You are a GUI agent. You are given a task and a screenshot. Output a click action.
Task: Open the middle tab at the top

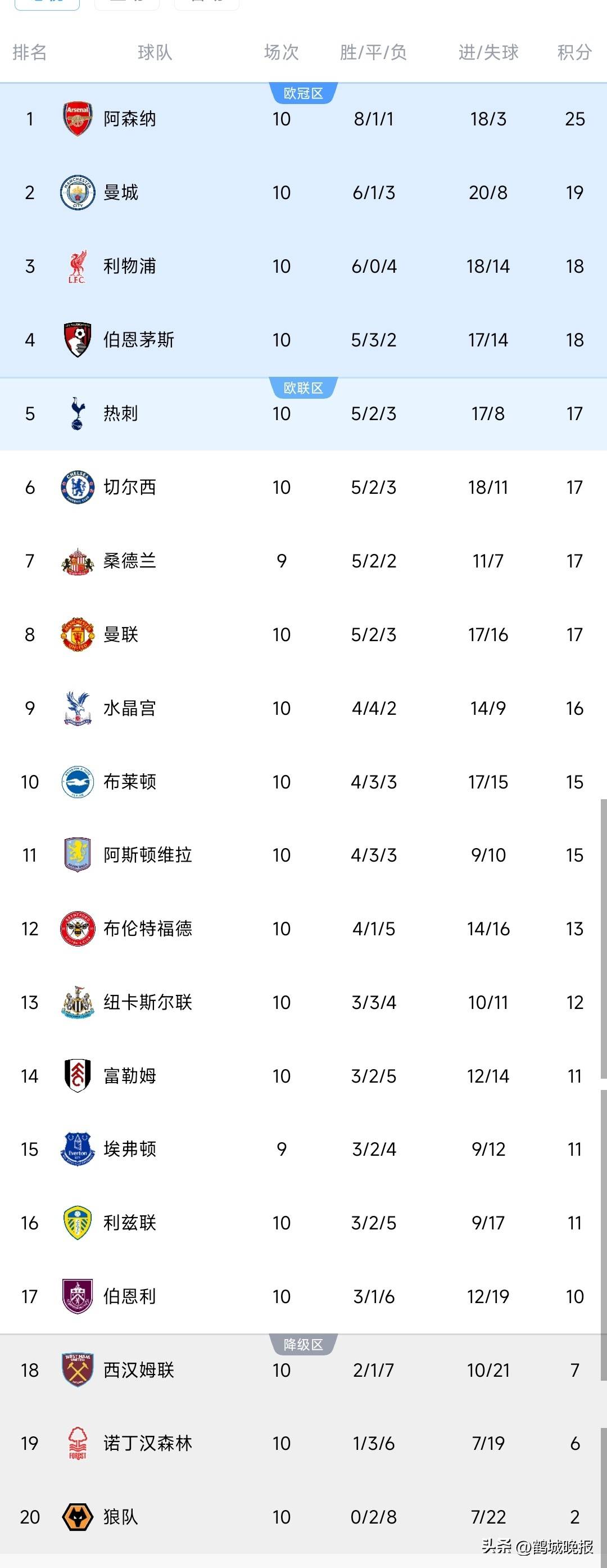tap(126, 4)
